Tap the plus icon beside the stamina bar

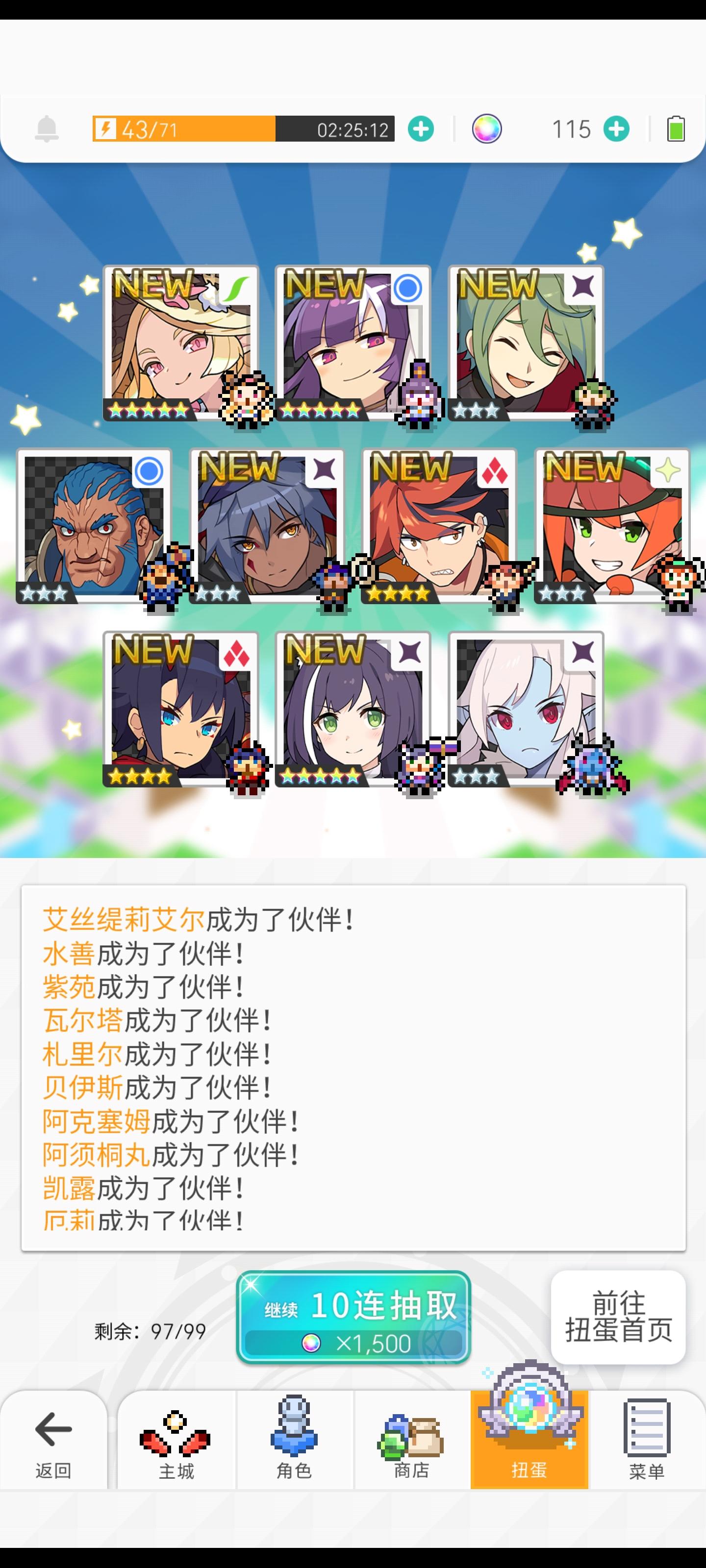(x=422, y=129)
